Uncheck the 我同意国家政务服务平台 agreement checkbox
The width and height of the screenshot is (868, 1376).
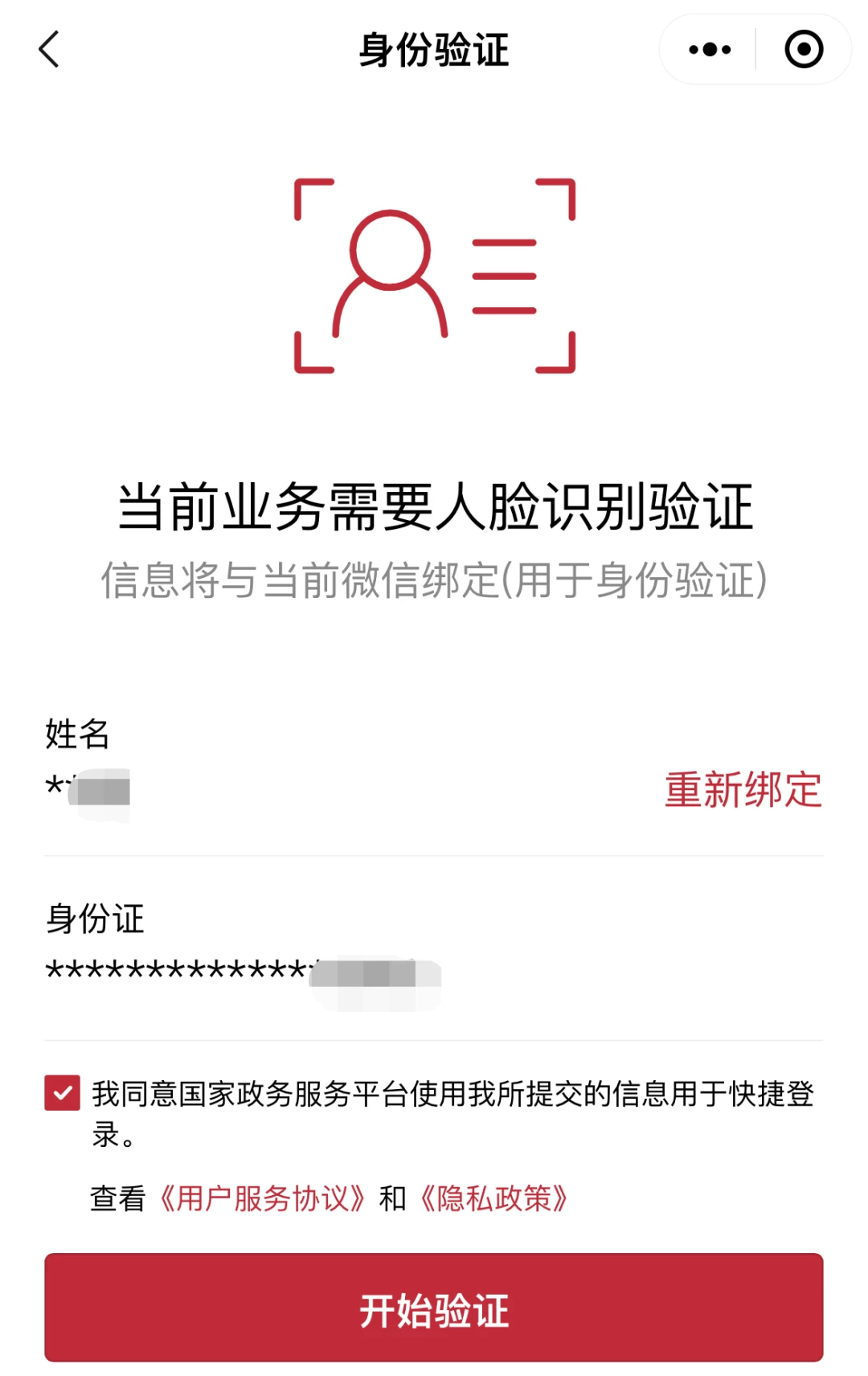(x=62, y=1093)
